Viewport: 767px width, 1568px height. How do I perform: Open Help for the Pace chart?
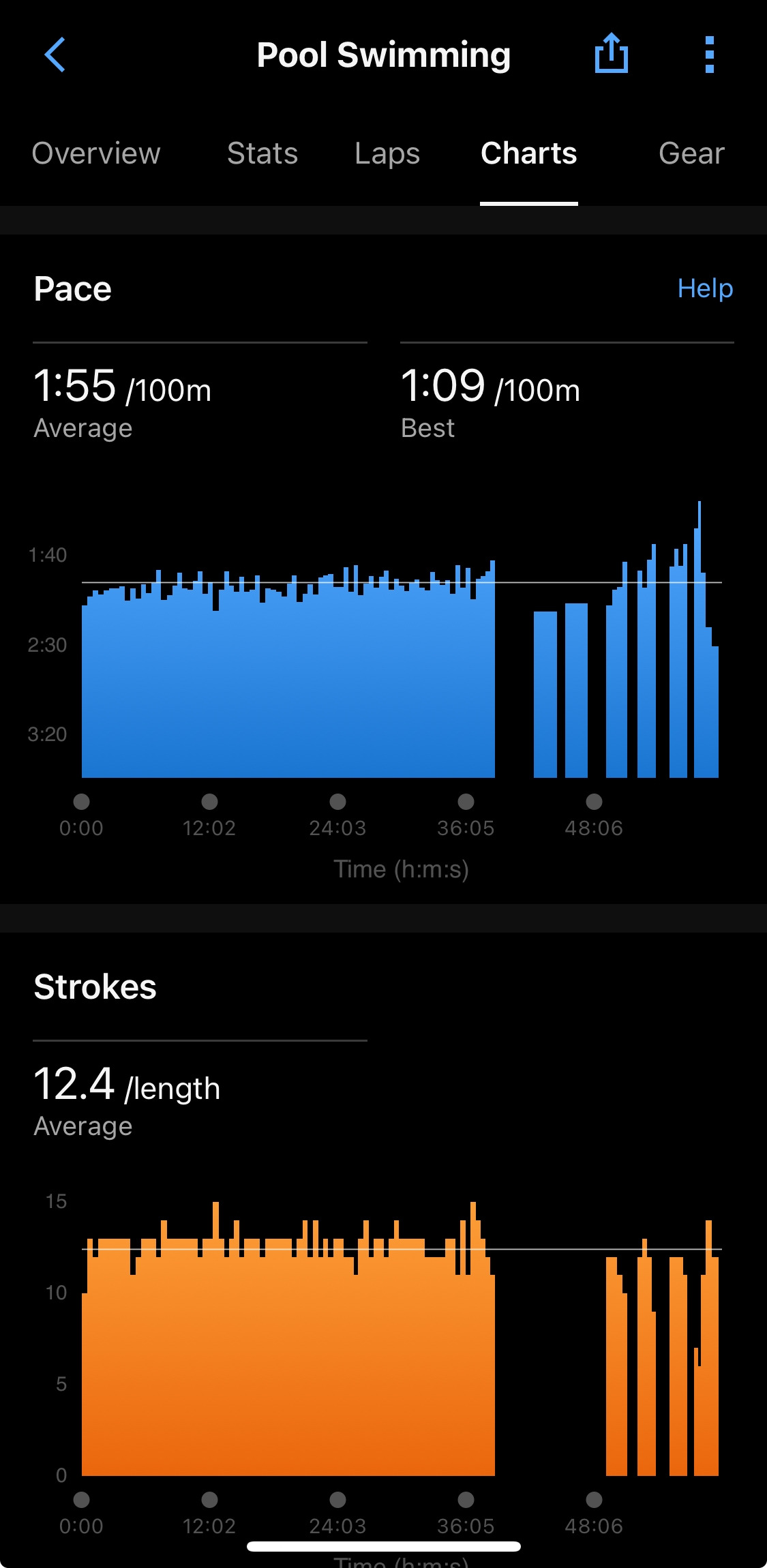pos(705,288)
